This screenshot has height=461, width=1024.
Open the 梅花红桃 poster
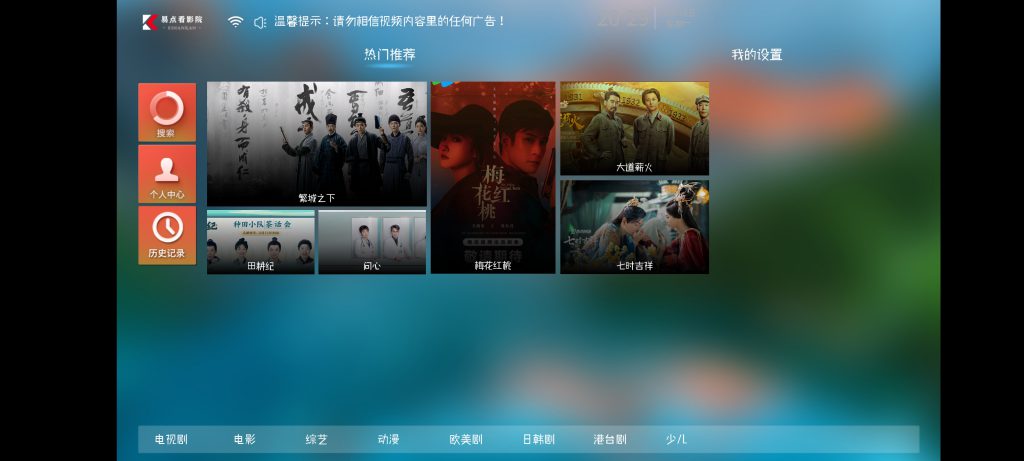492,178
